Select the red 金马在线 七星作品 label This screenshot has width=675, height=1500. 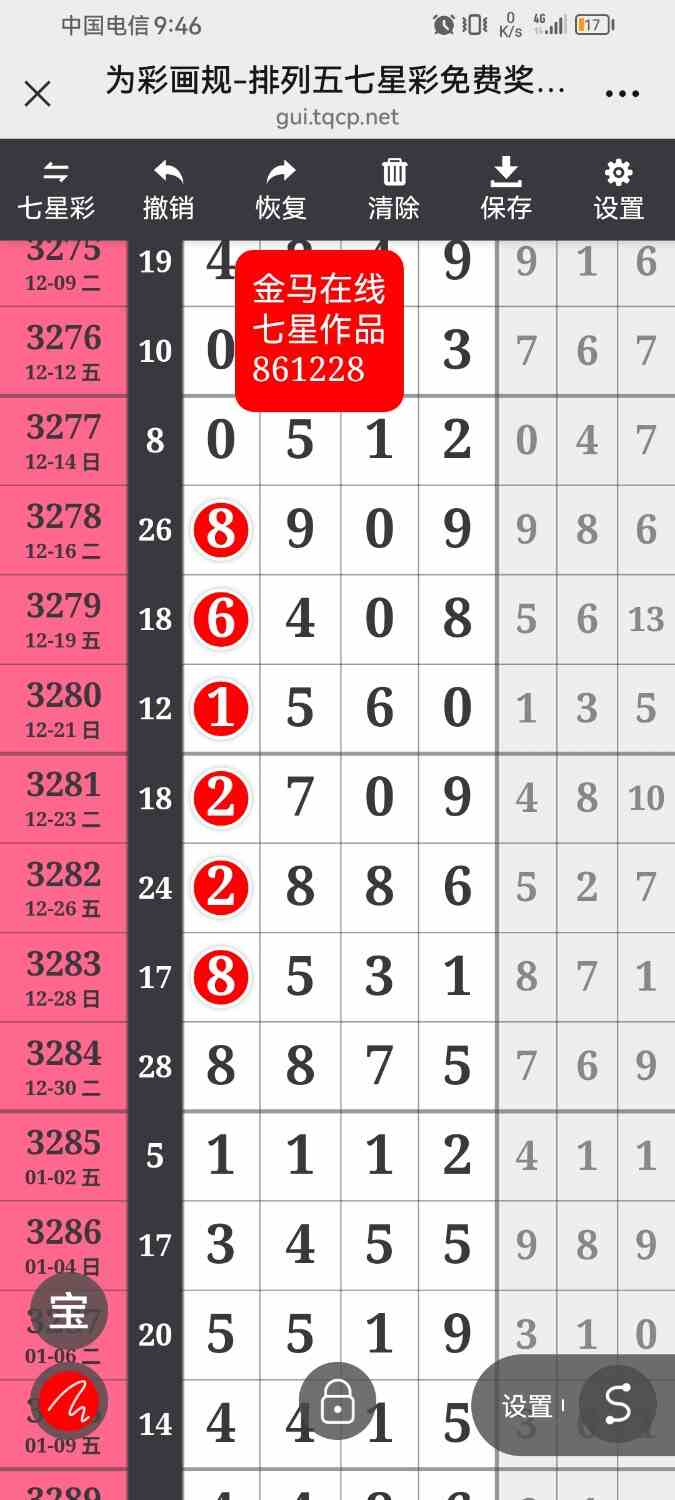pos(319,330)
